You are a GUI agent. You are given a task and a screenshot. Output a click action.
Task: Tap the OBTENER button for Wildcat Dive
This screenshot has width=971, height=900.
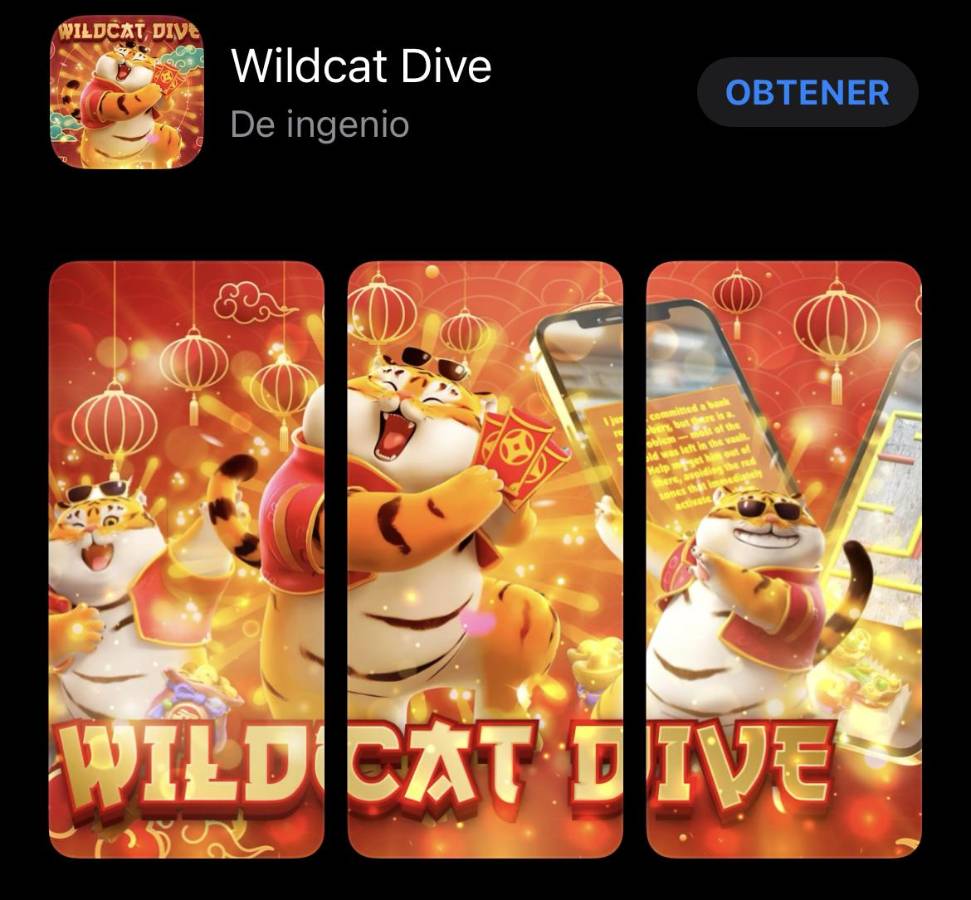(x=807, y=92)
